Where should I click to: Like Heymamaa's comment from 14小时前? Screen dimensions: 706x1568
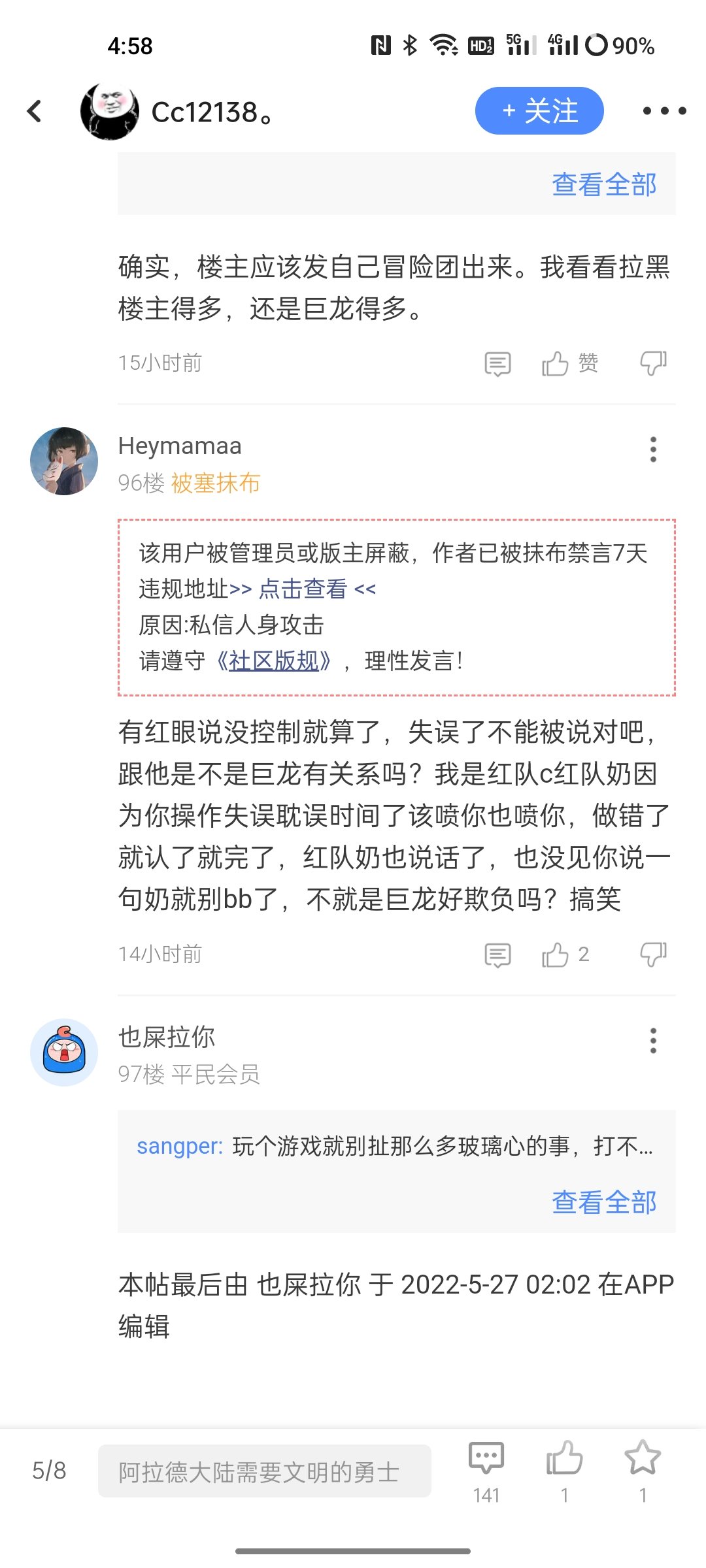565,955
